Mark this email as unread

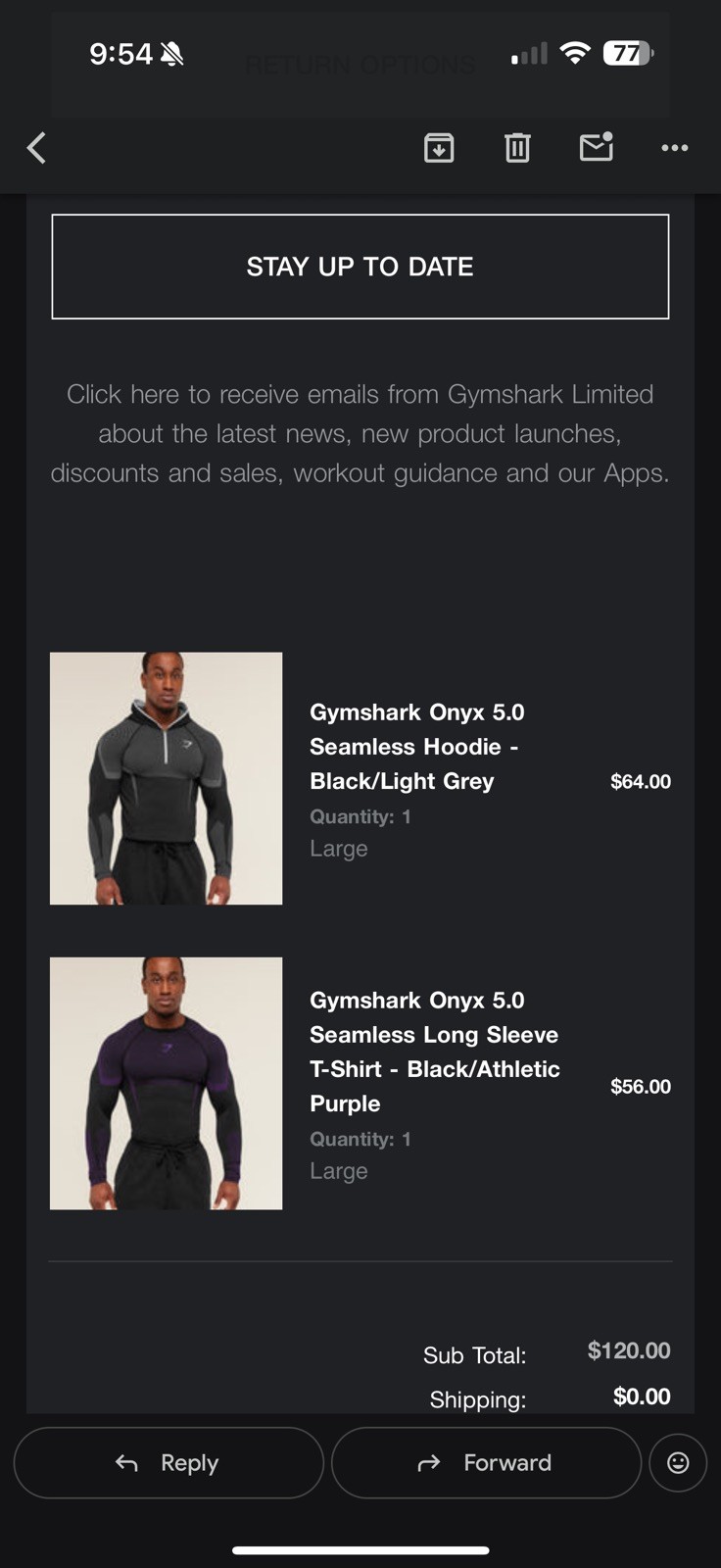coord(596,147)
